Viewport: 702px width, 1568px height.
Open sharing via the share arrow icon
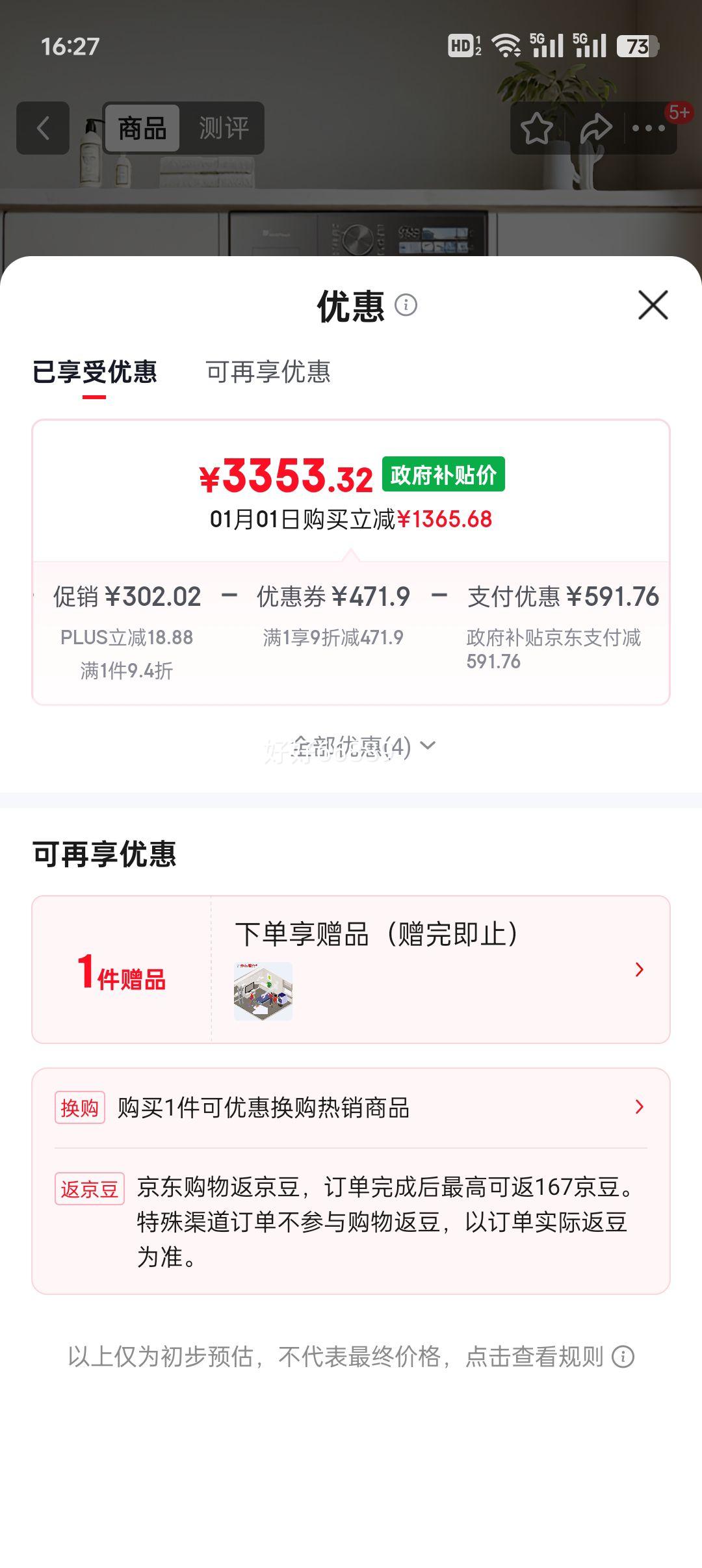[595, 129]
